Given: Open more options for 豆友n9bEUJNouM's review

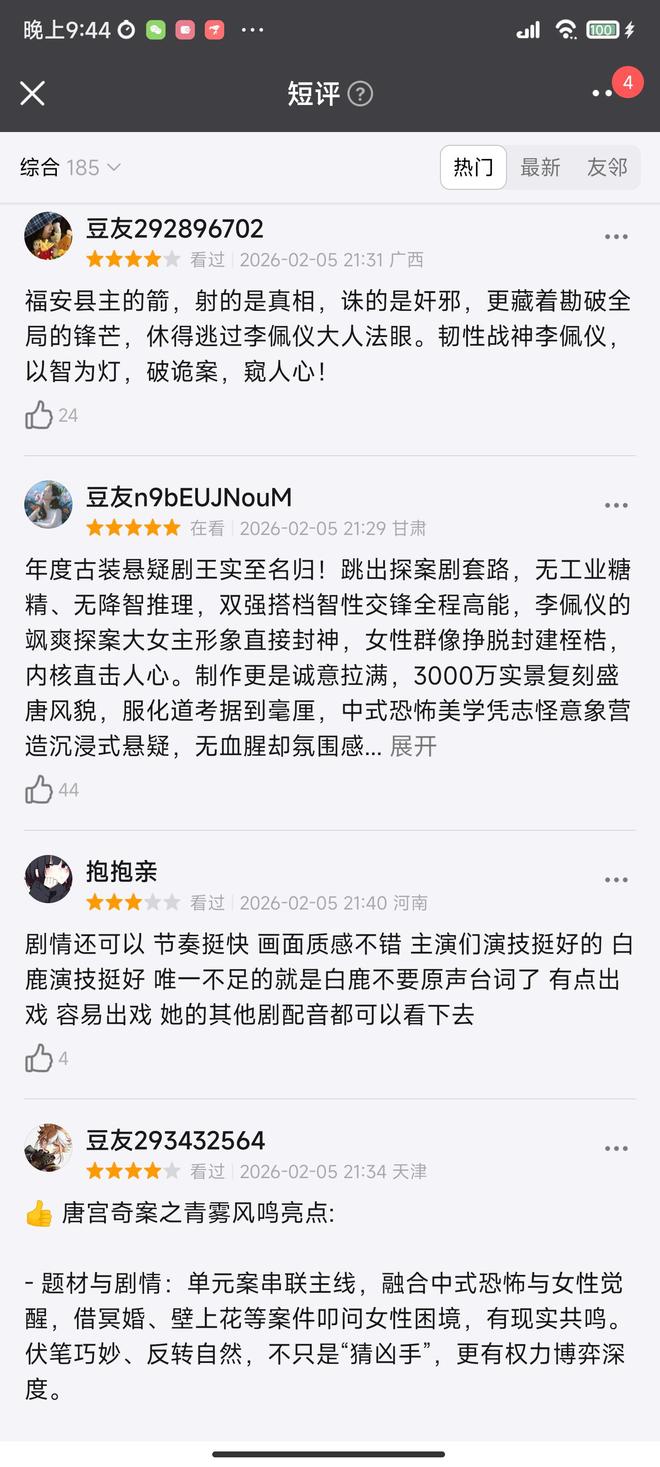Looking at the screenshot, I should tap(616, 505).
